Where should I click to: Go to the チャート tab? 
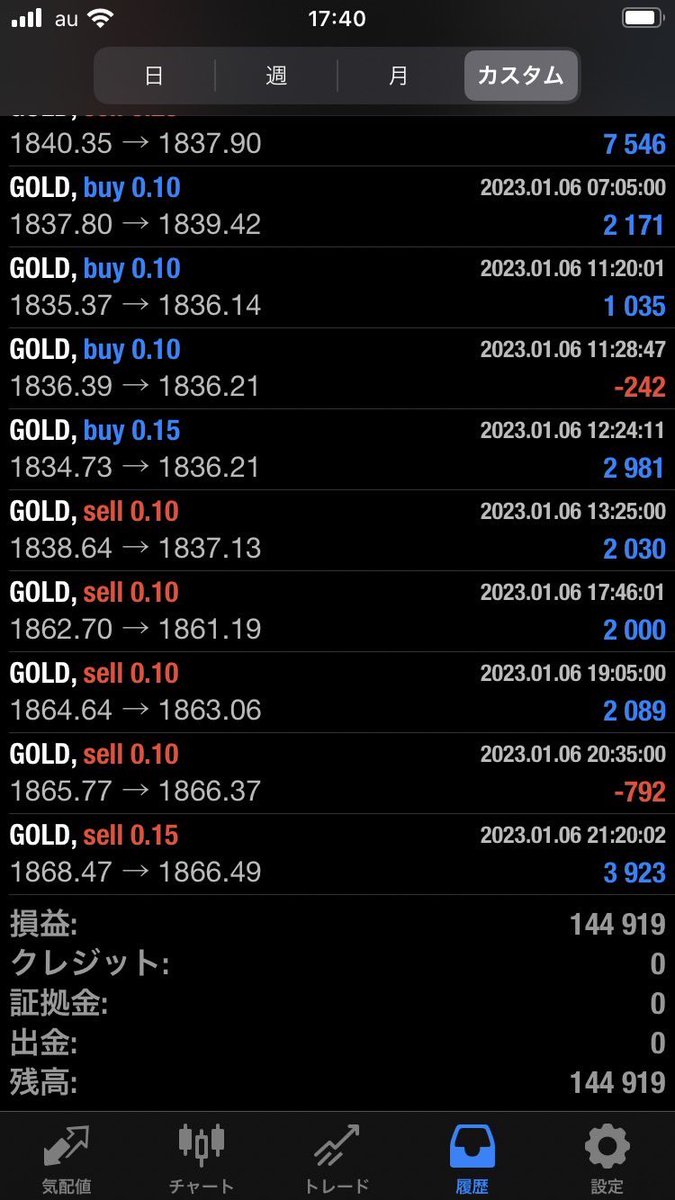(201, 1158)
